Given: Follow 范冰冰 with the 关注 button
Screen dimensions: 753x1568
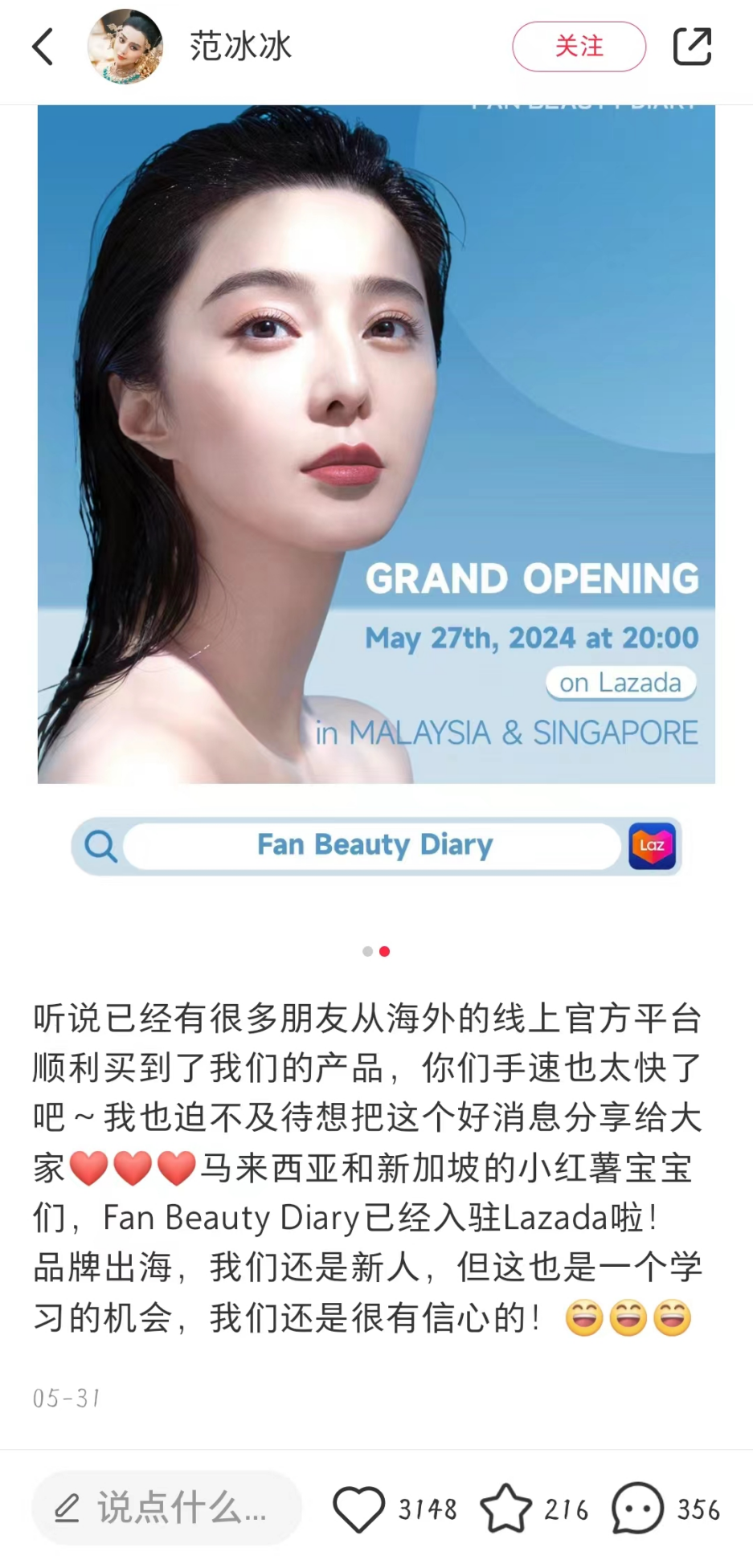Looking at the screenshot, I should tap(579, 47).
